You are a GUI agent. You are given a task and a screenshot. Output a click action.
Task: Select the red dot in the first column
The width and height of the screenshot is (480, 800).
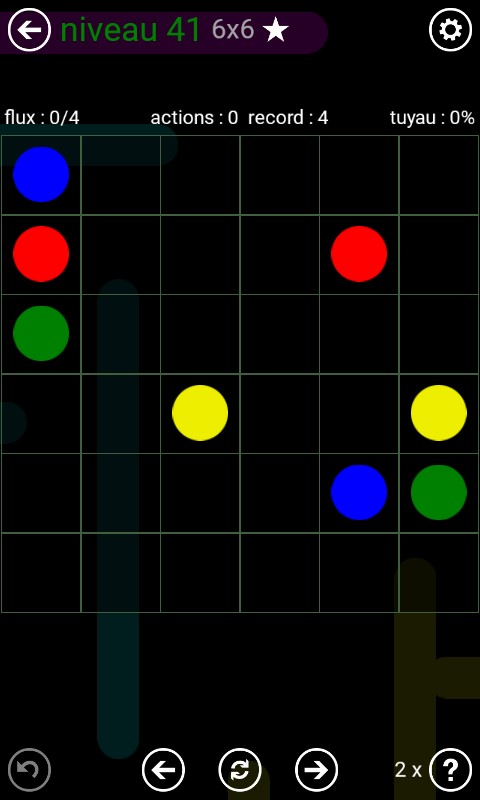pos(41,254)
